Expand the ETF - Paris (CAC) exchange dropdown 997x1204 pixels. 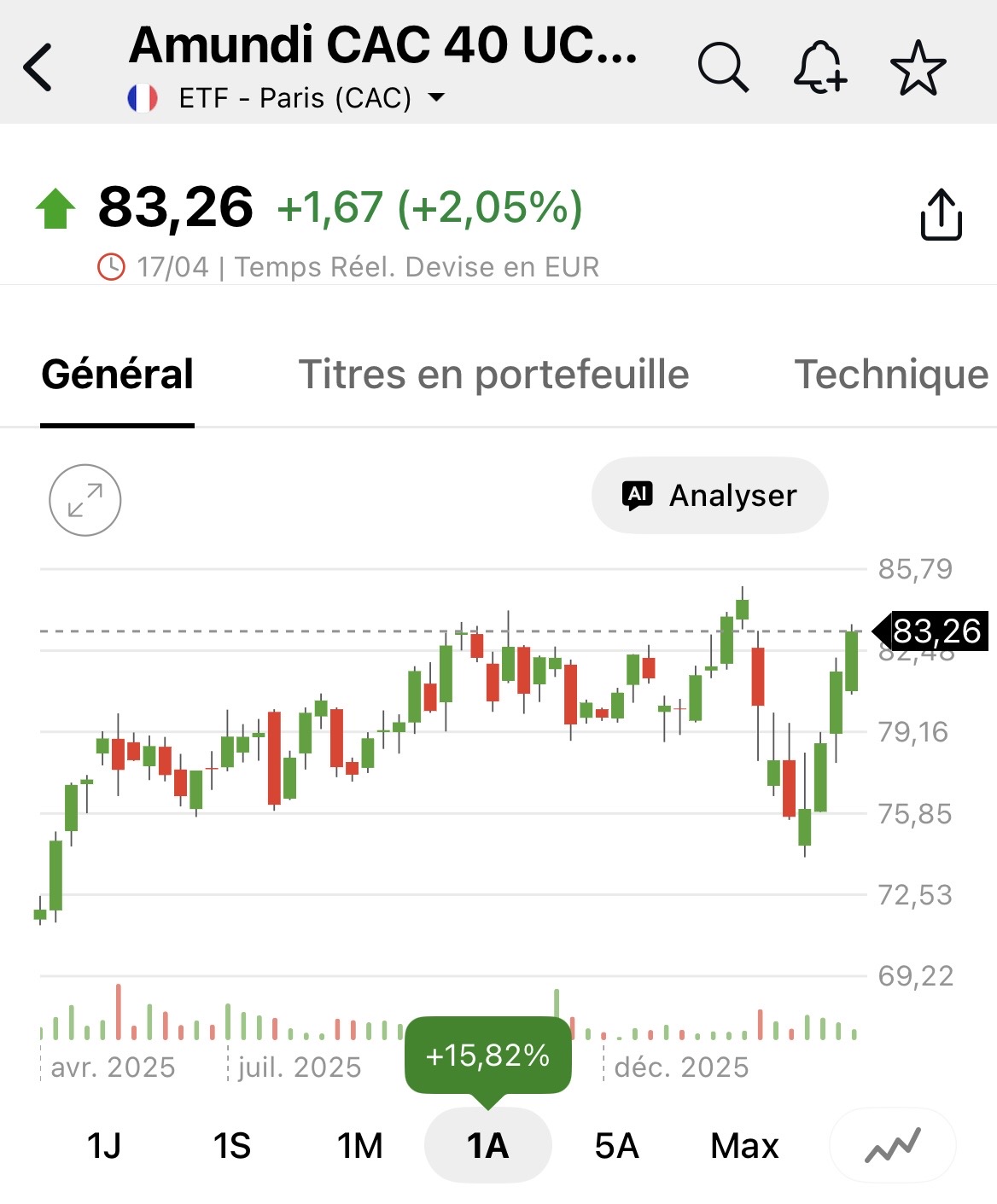(x=435, y=98)
